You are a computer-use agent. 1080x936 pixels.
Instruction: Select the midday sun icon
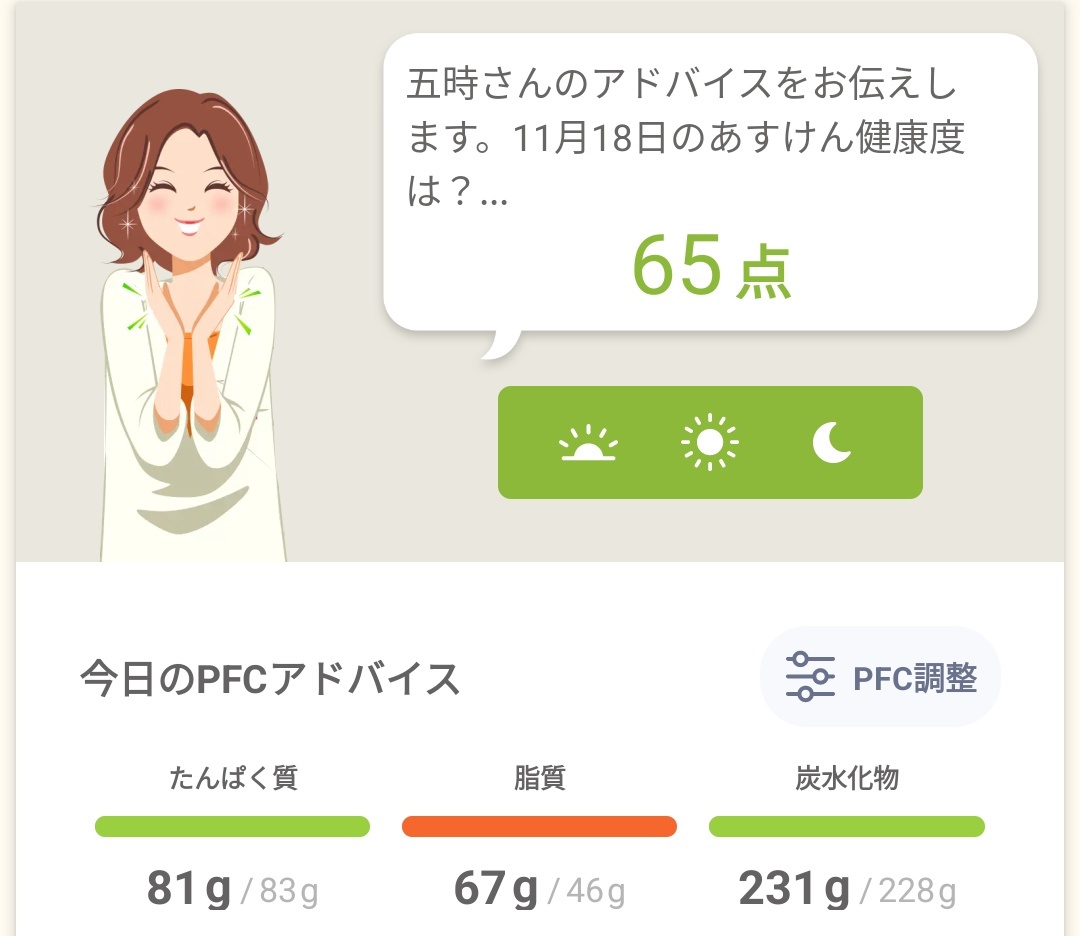point(709,442)
